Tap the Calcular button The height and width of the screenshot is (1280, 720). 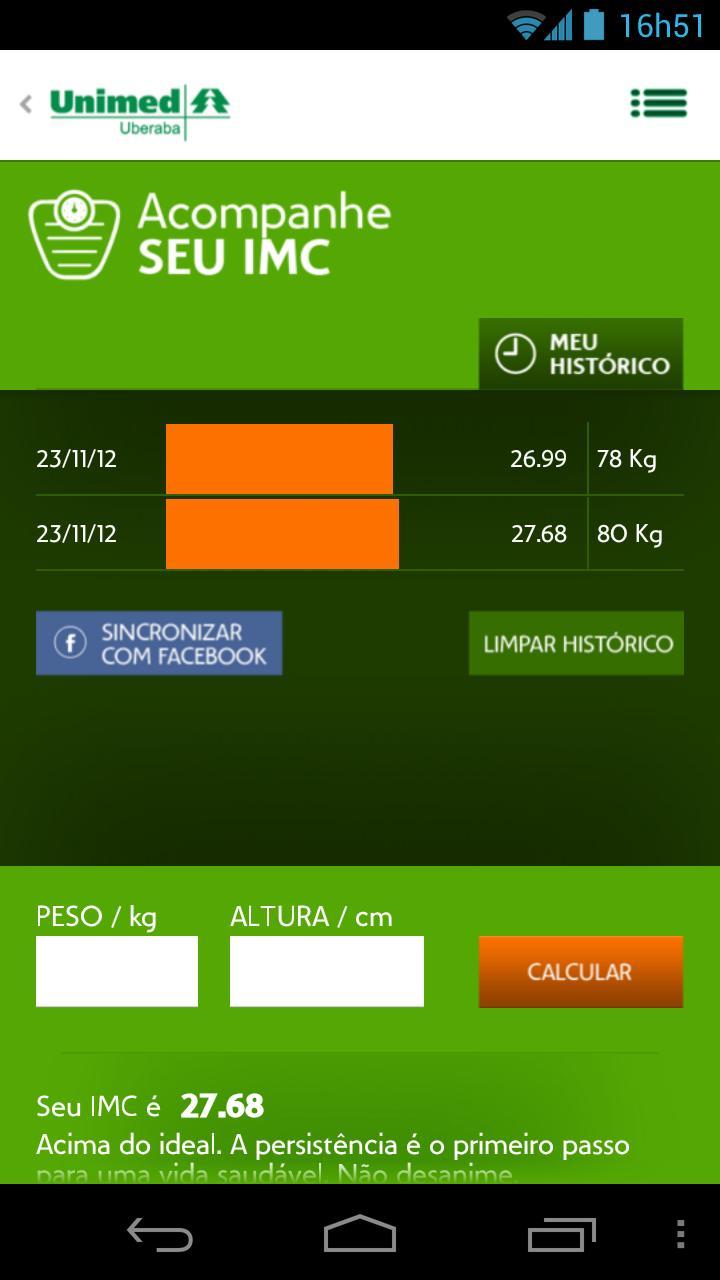tap(580, 971)
